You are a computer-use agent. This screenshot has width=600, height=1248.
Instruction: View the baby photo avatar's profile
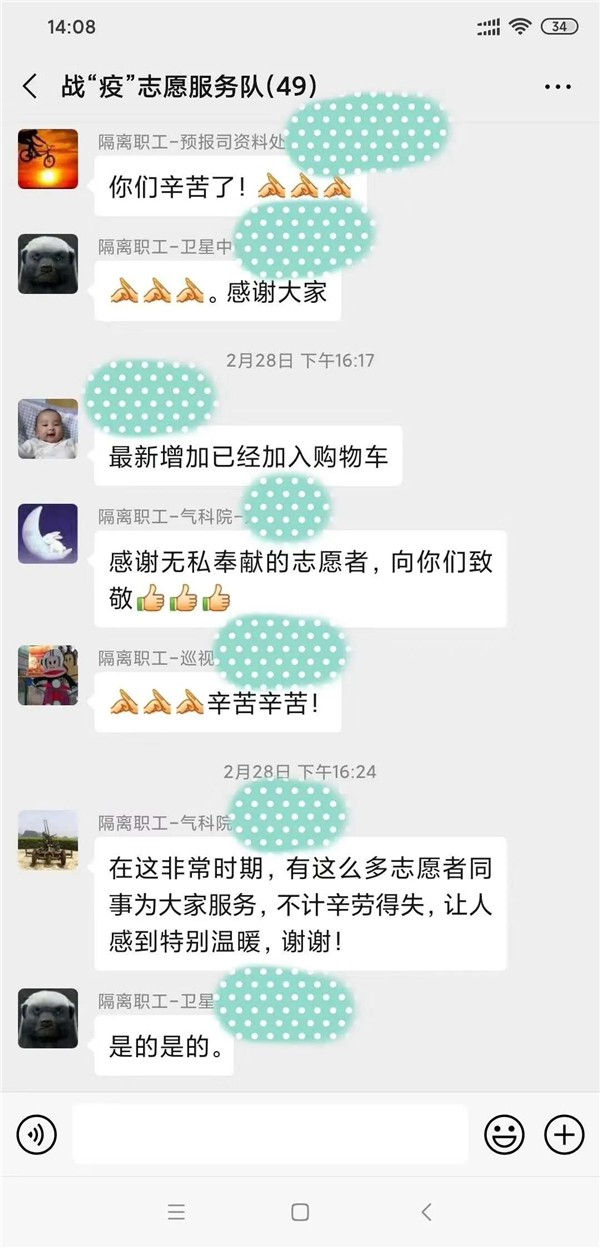[x=48, y=429]
